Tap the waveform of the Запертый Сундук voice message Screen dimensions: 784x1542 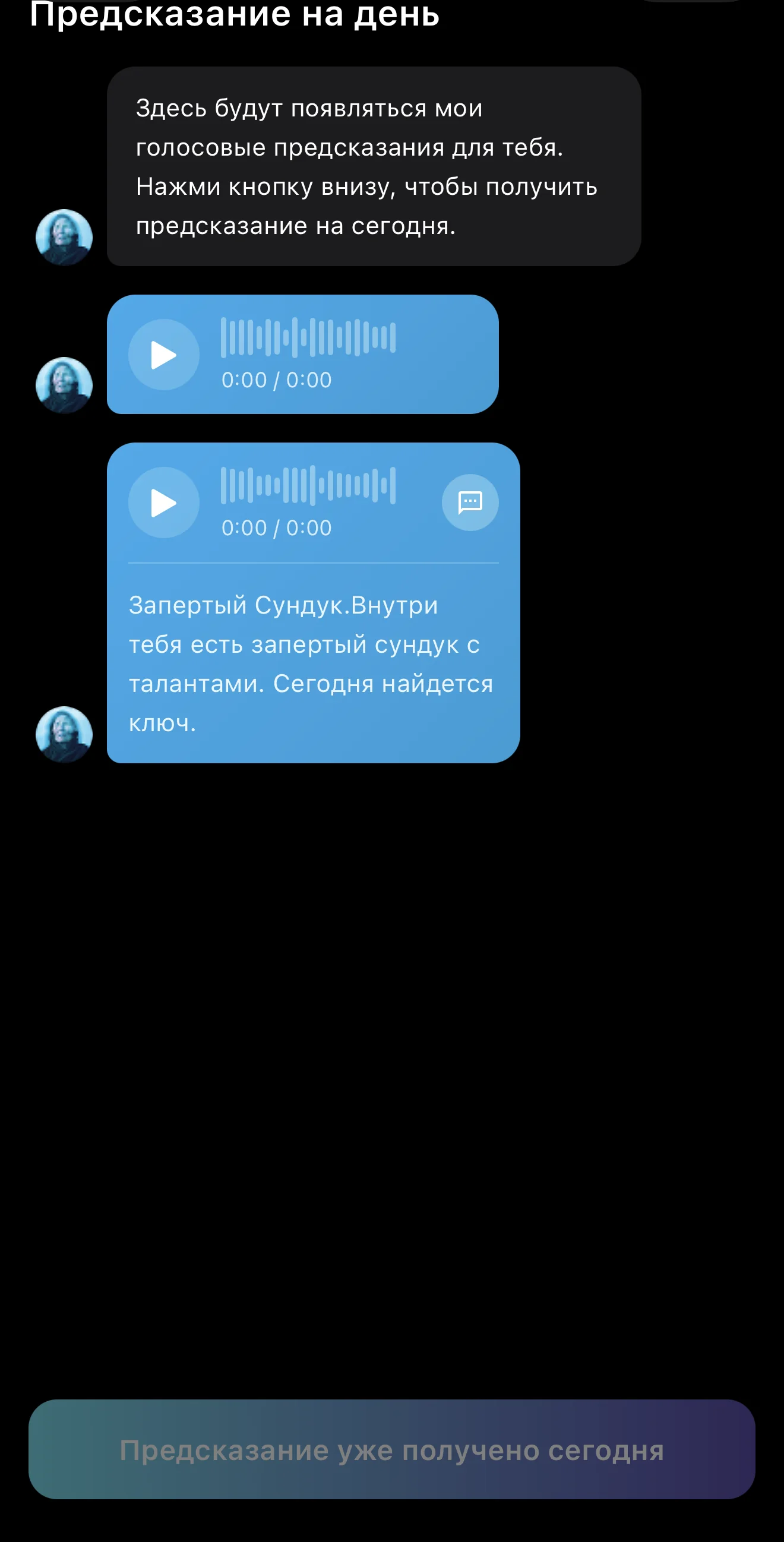pyautogui.click(x=308, y=485)
